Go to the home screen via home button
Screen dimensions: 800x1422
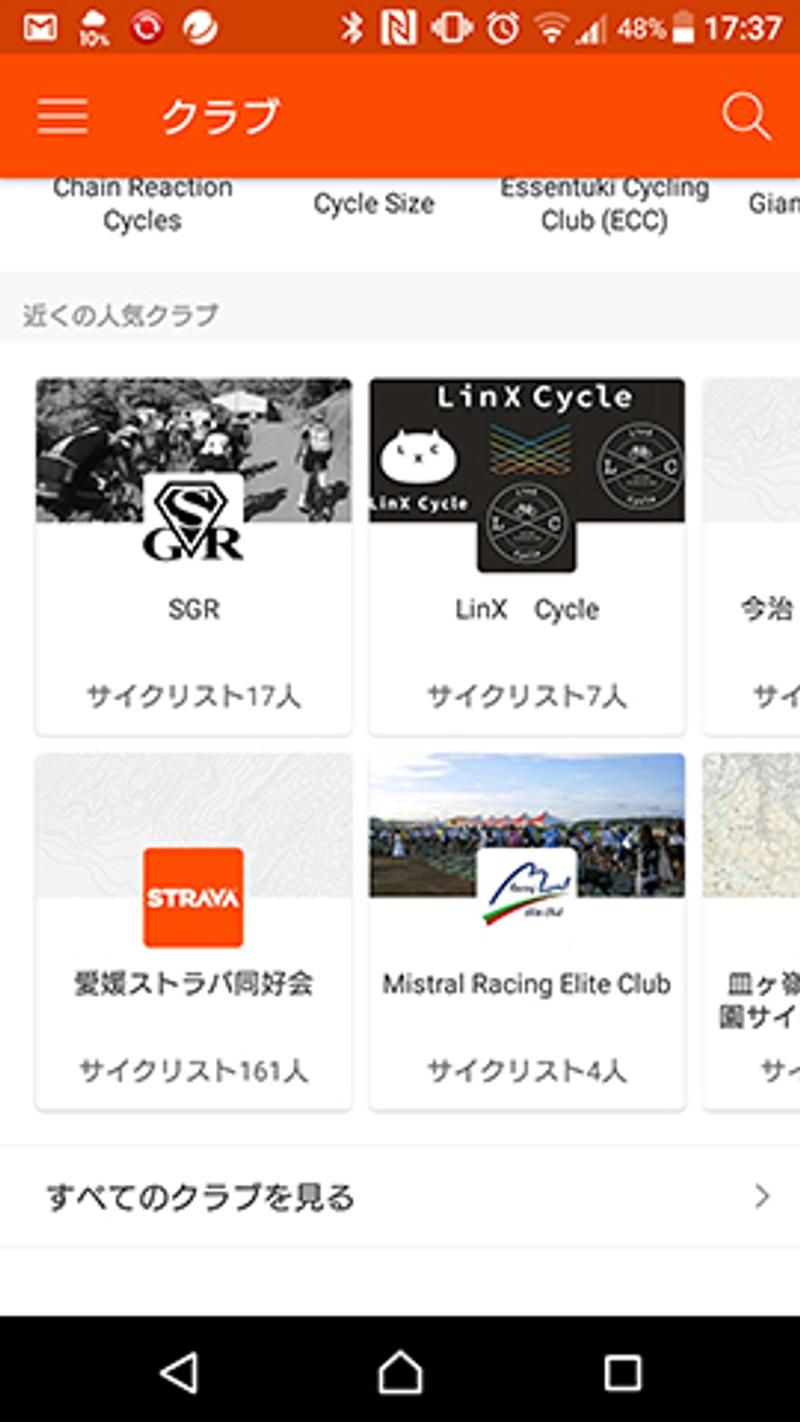[400, 1372]
